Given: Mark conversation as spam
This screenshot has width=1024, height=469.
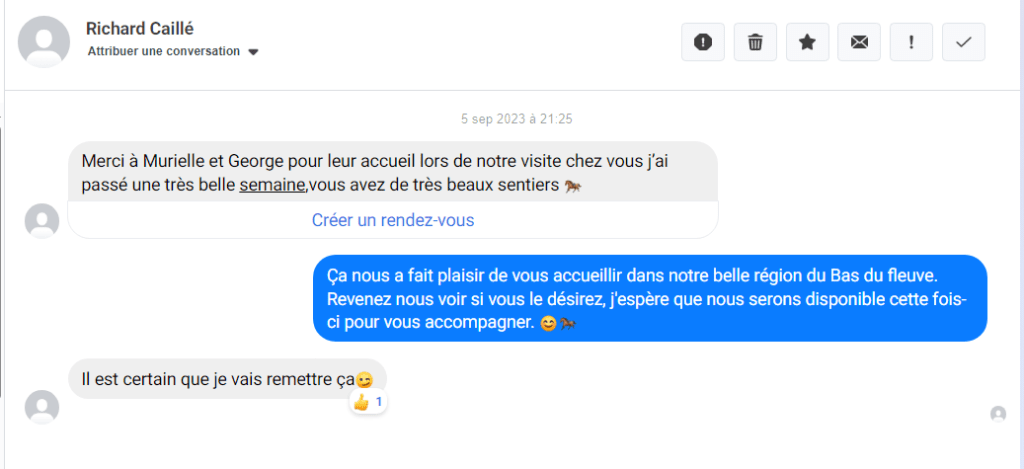Looking at the screenshot, I should [703, 42].
